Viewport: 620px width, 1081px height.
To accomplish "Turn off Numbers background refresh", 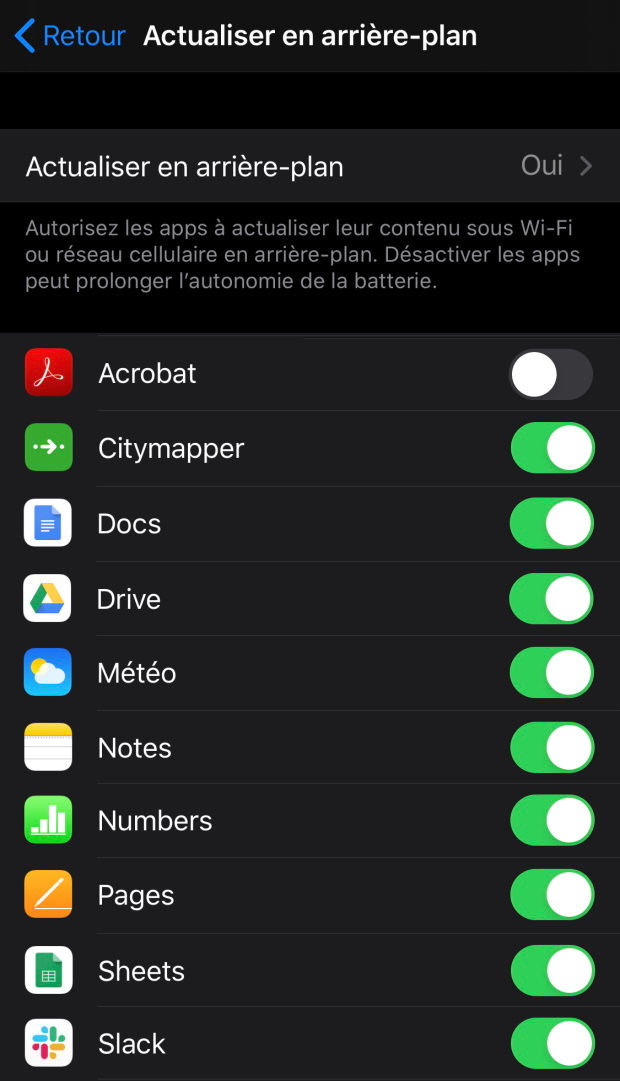I will coord(552,820).
